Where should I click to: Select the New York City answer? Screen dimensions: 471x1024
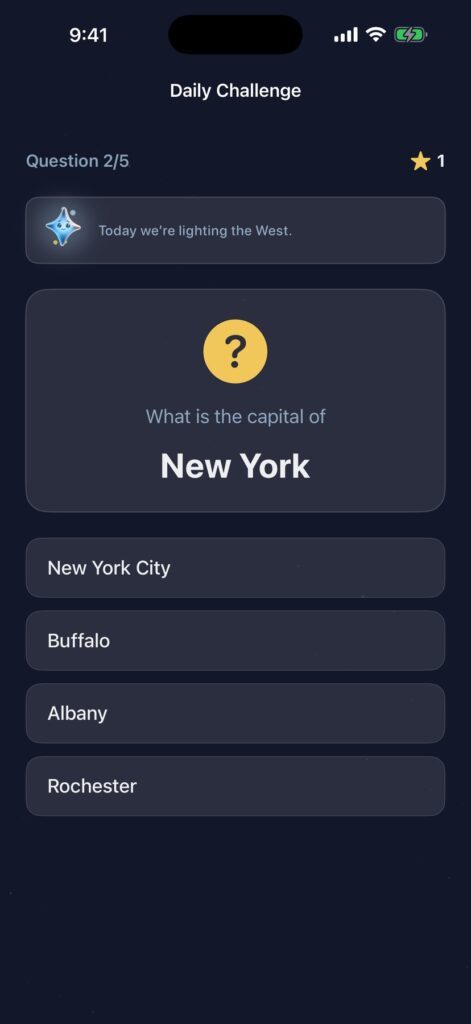tap(235, 568)
